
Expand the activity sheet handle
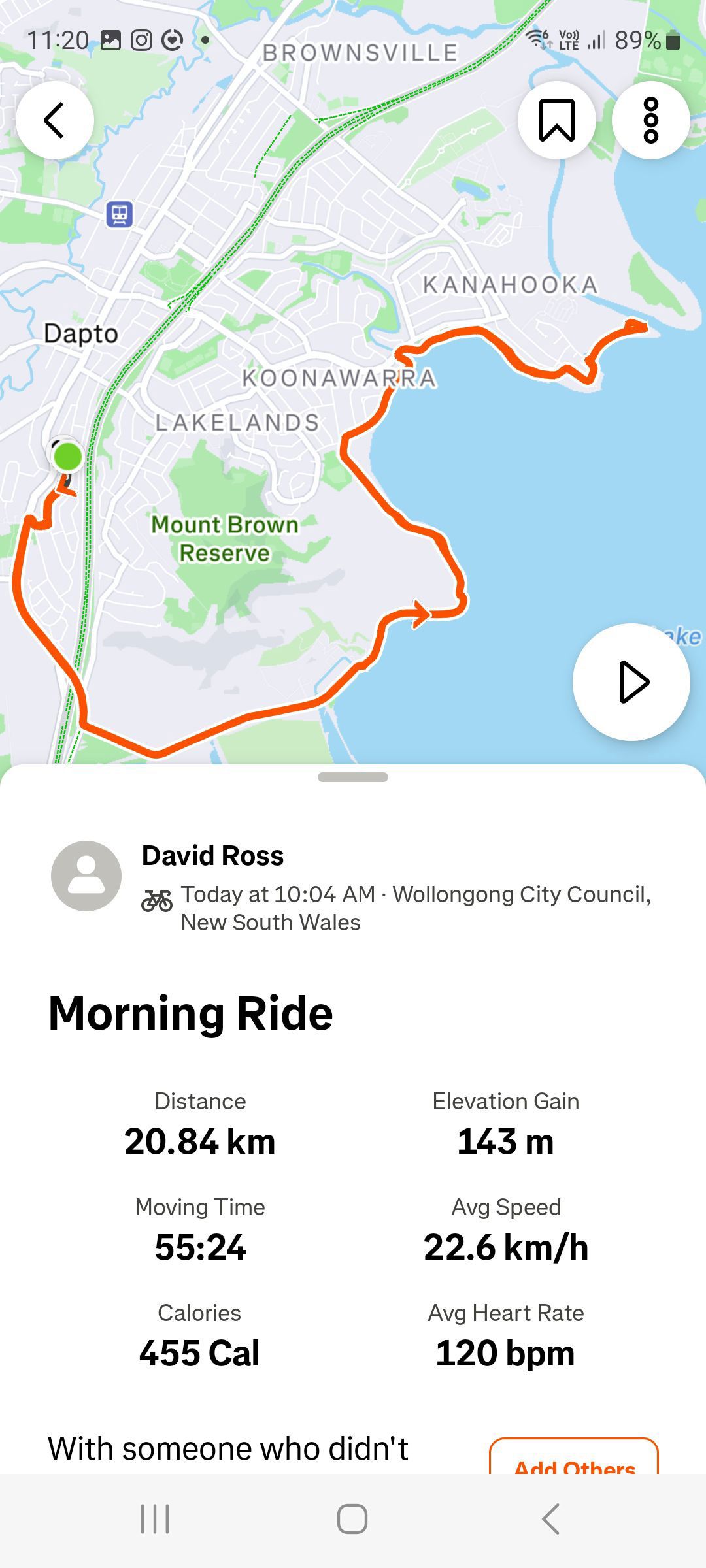click(353, 777)
